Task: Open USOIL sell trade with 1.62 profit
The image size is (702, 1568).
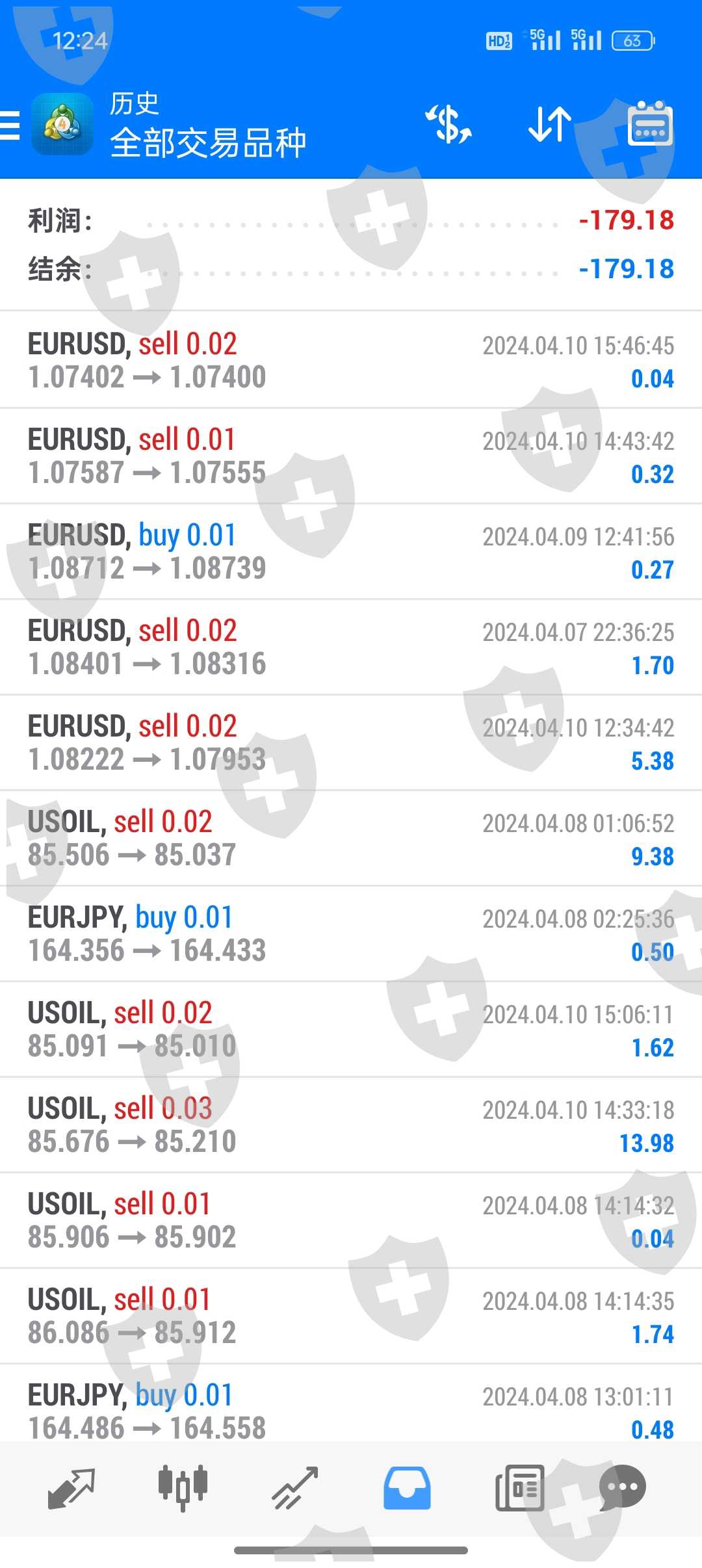Action: [x=351, y=1030]
